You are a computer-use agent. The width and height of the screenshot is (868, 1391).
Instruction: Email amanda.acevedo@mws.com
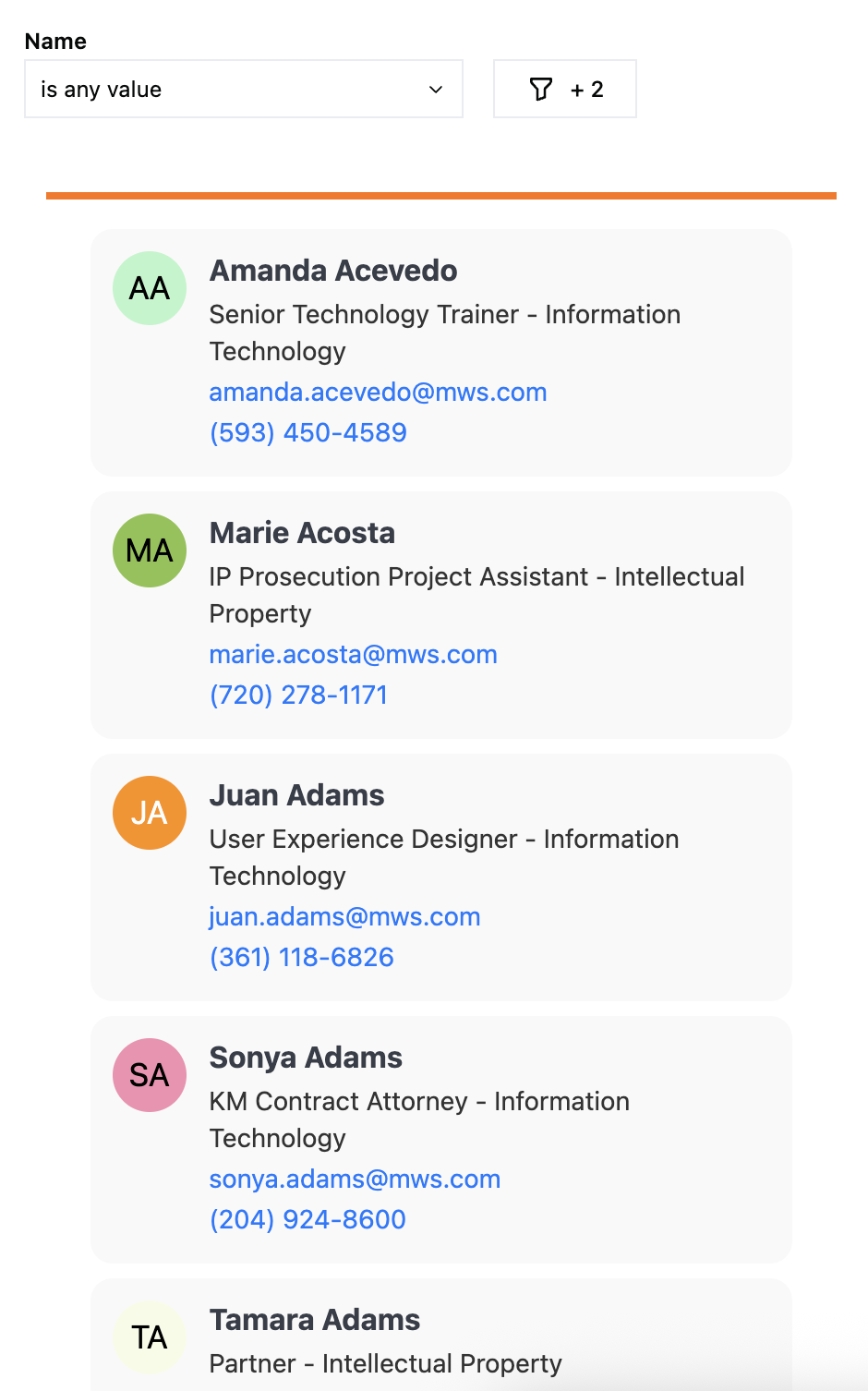click(x=378, y=393)
